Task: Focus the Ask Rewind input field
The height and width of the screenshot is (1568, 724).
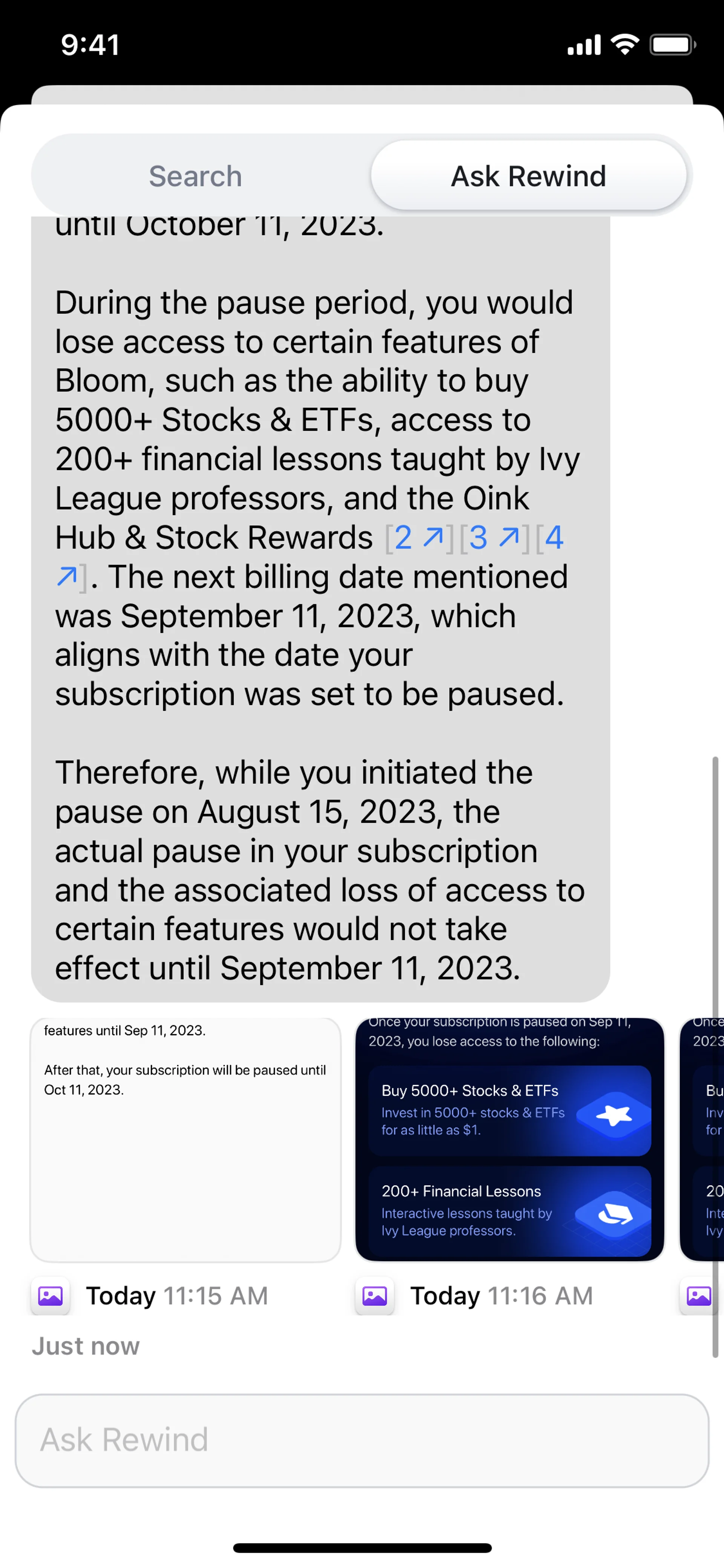Action: click(x=361, y=1440)
